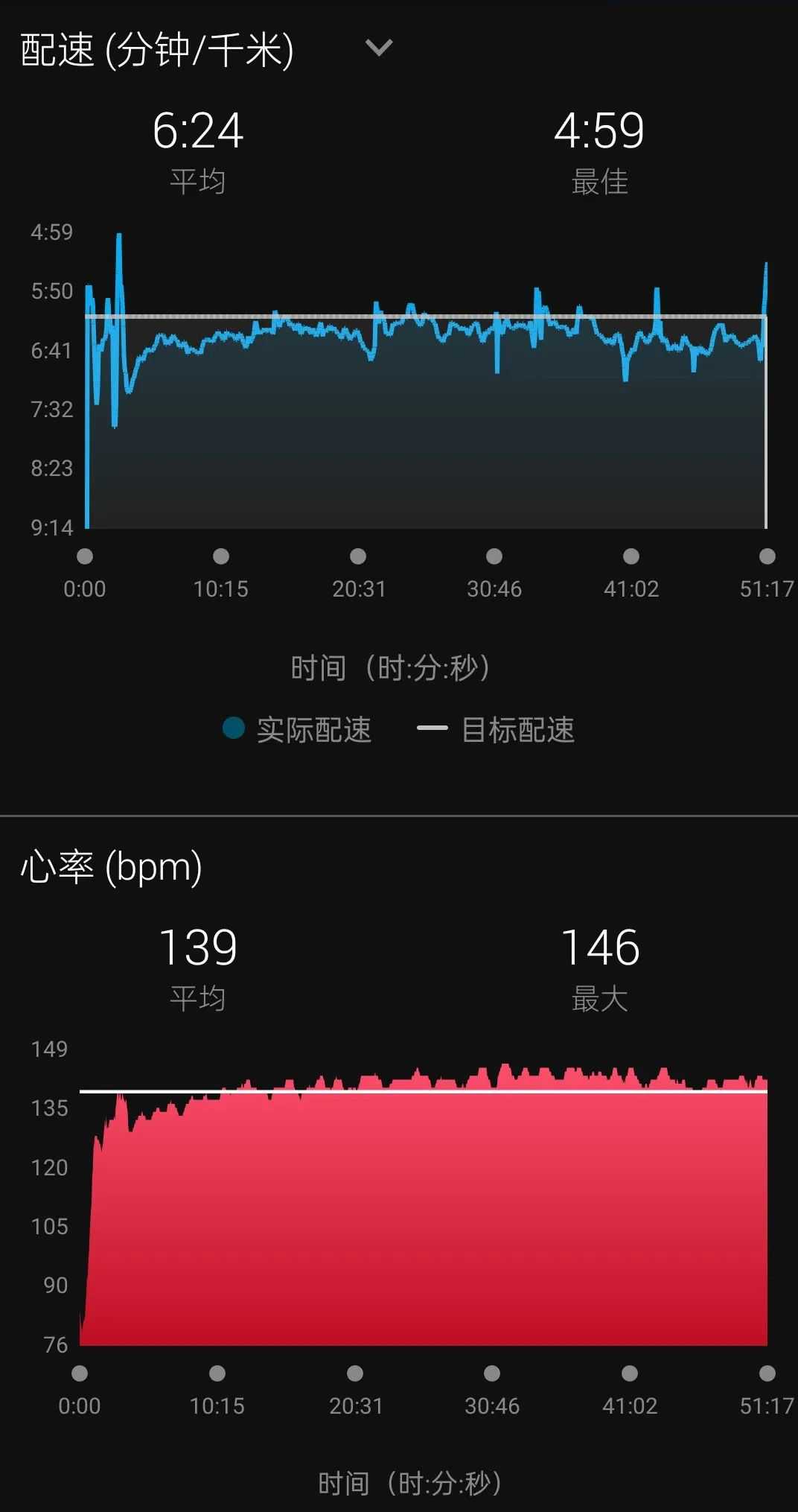The height and width of the screenshot is (1512, 798).
Task: Open the 心率 (bpm) heart rate chart
Action: 423,1207
